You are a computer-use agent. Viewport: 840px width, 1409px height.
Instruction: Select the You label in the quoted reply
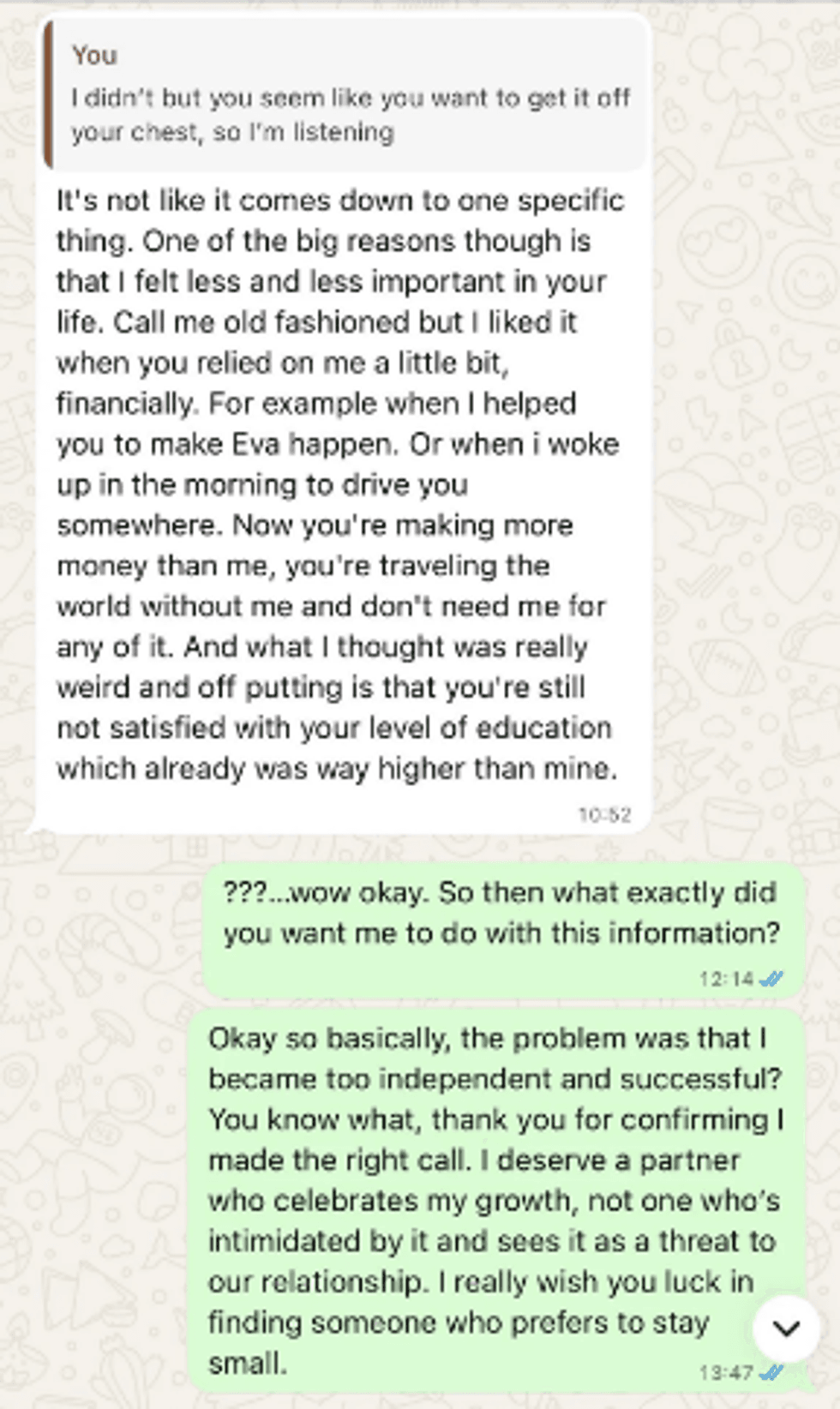tap(94, 56)
